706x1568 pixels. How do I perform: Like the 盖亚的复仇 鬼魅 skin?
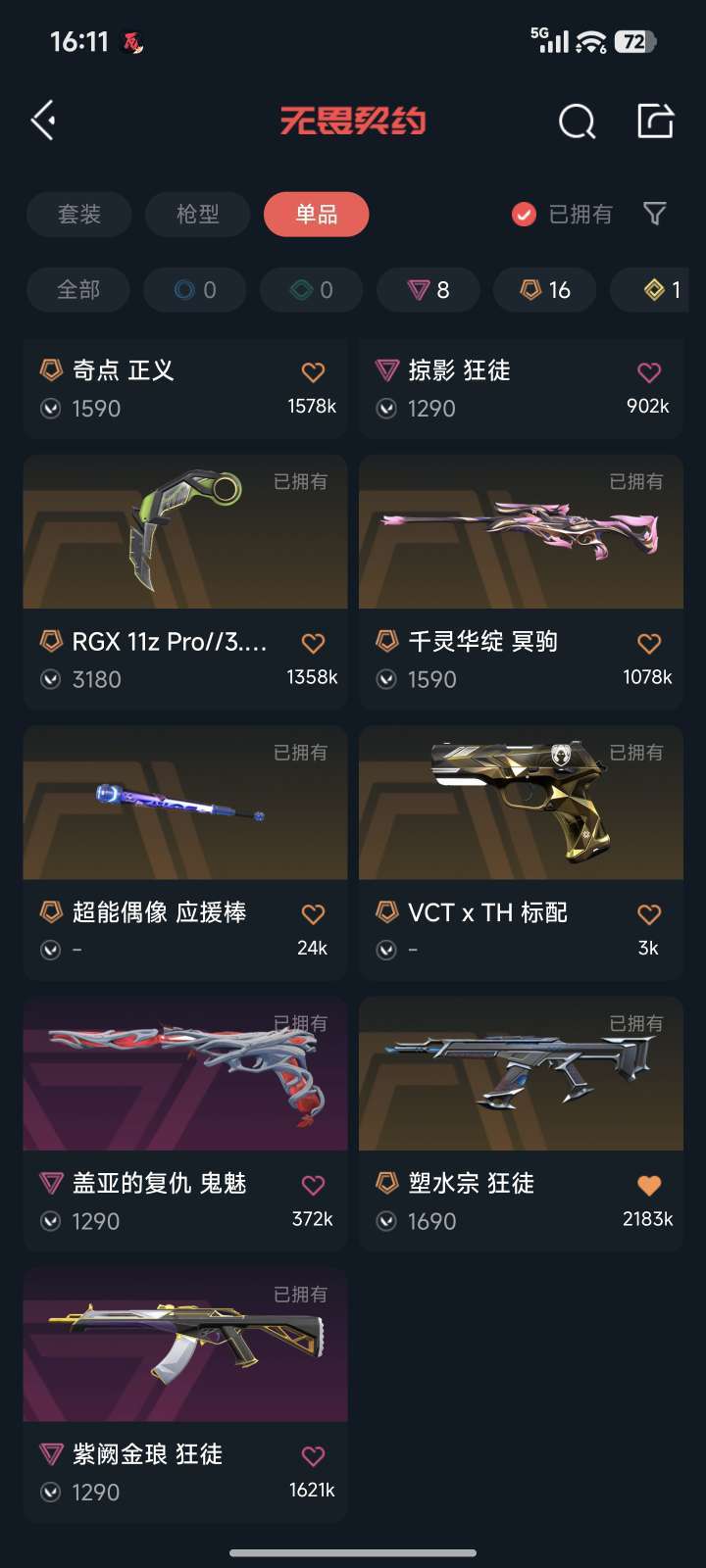(x=313, y=1185)
